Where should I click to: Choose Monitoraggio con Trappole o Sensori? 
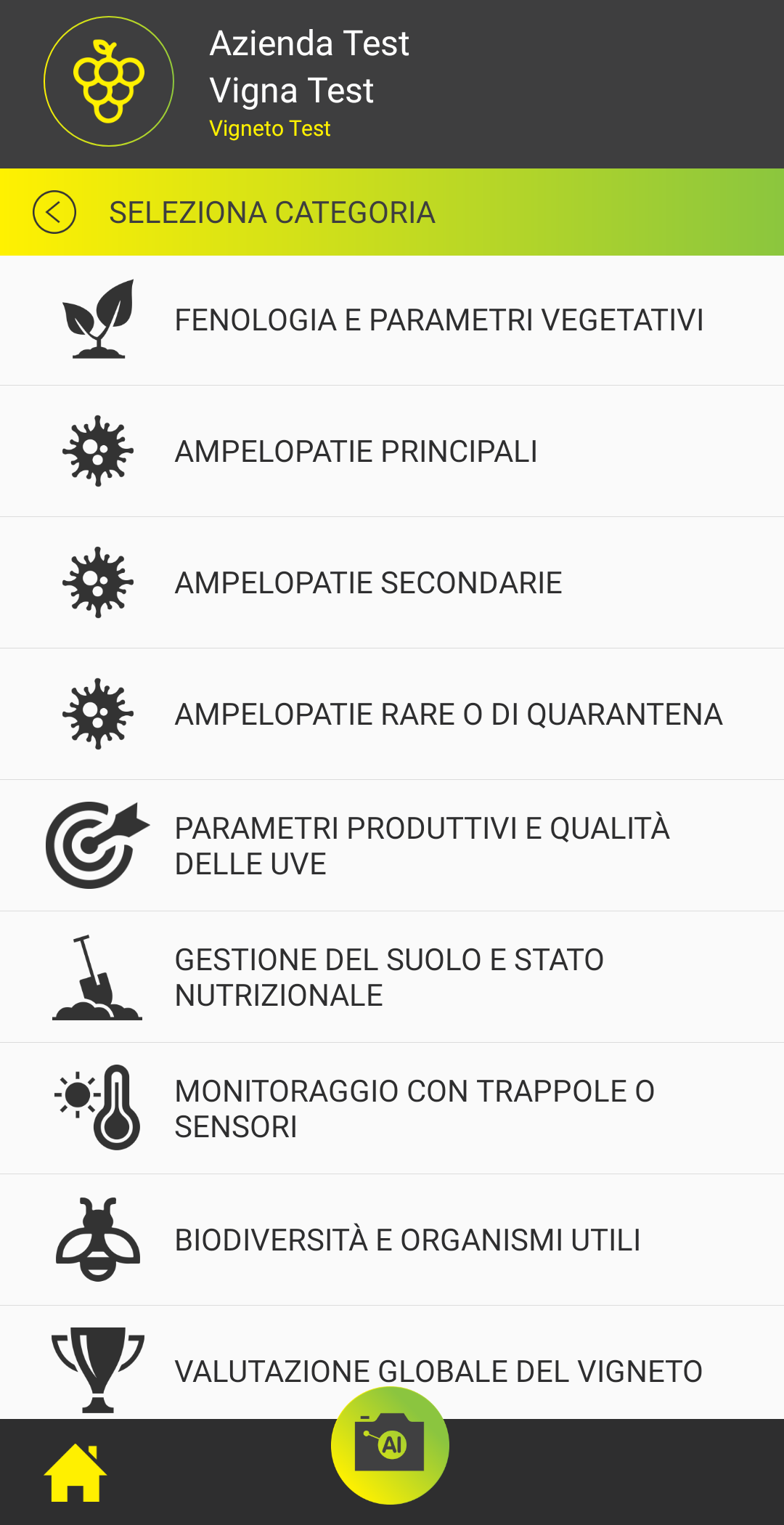[x=392, y=1109]
